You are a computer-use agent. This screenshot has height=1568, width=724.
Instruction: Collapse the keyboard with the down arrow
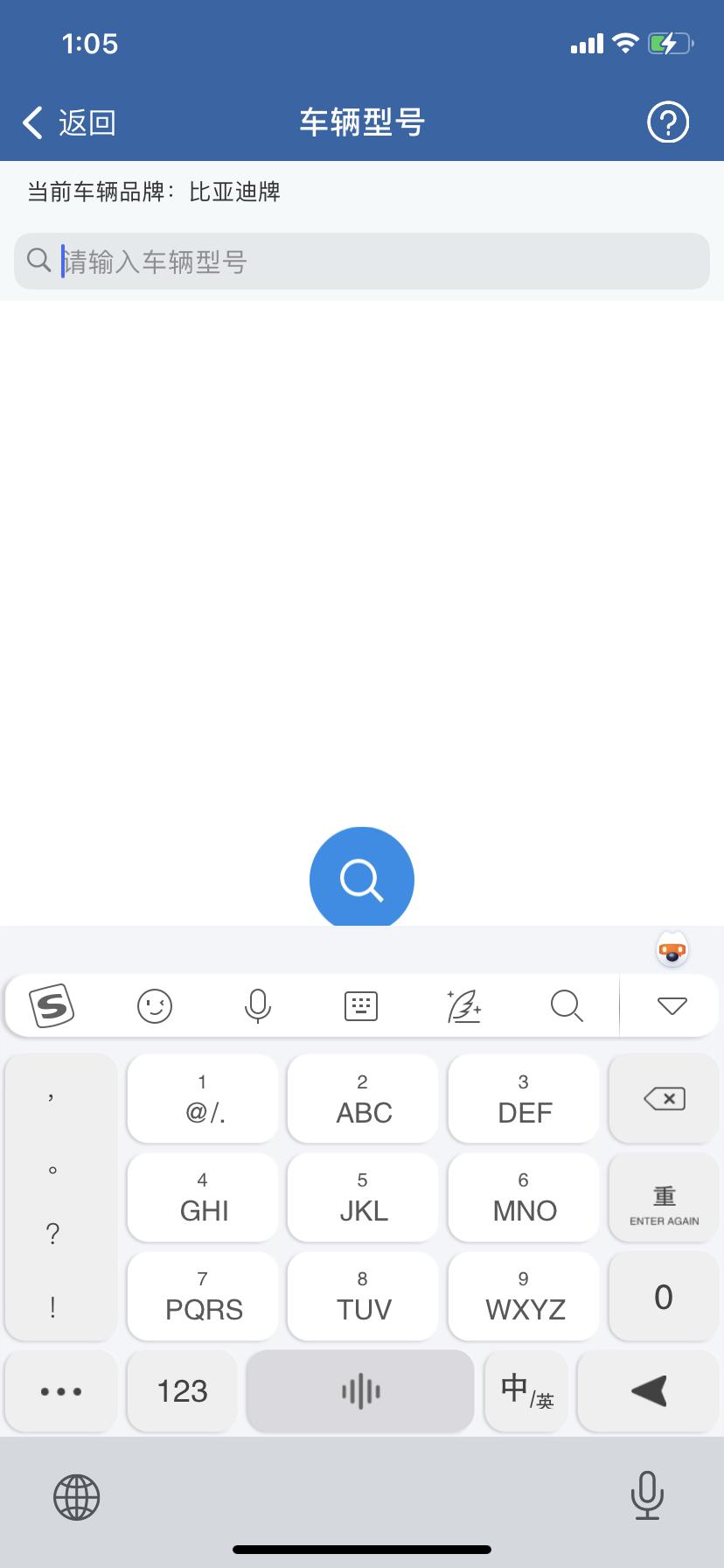coord(672,1006)
